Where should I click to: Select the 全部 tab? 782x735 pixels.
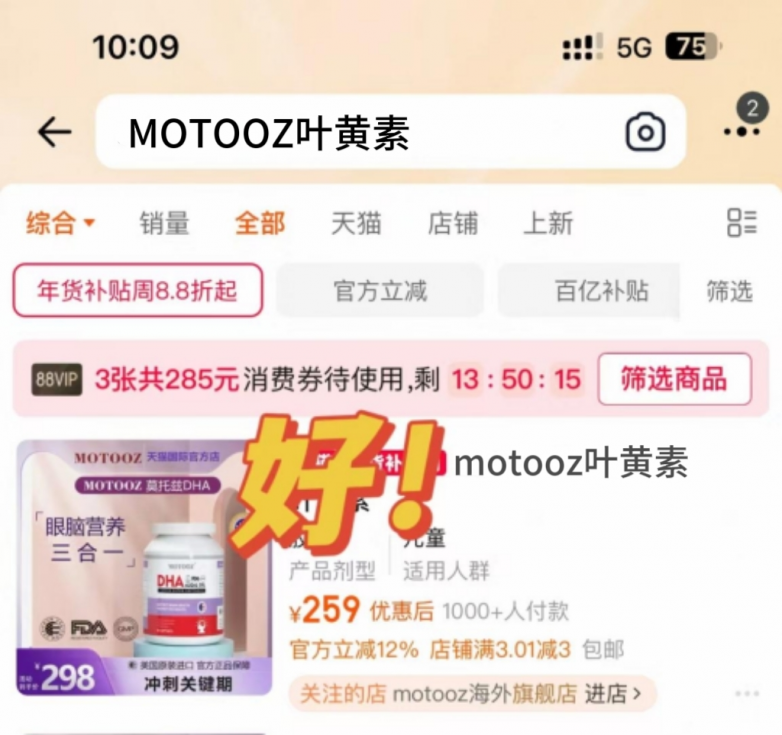coord(260,222)
